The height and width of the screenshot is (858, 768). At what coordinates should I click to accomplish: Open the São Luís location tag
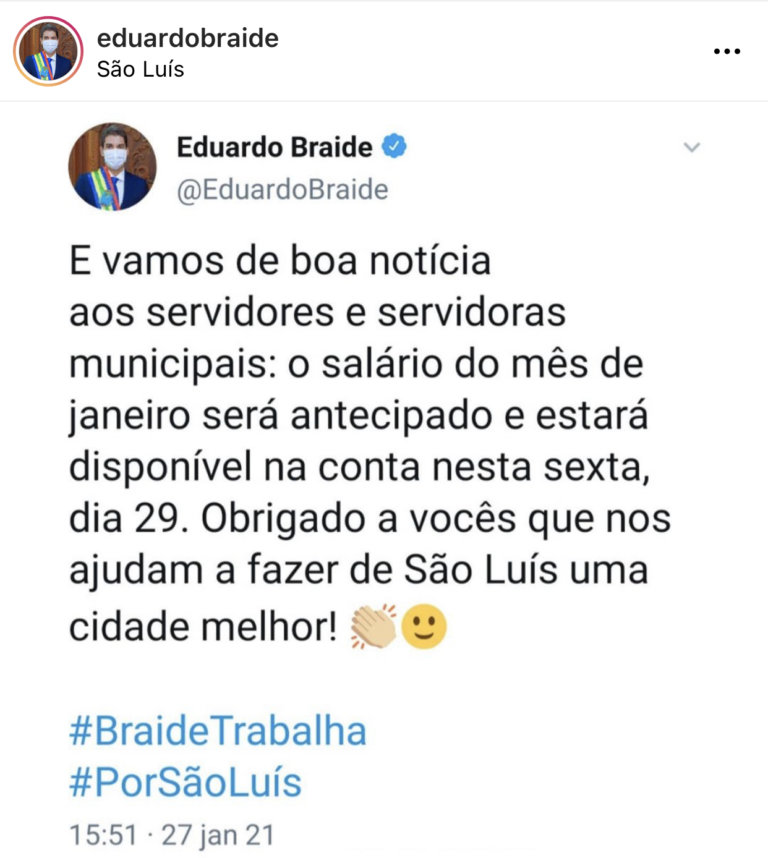click(140, 70)
